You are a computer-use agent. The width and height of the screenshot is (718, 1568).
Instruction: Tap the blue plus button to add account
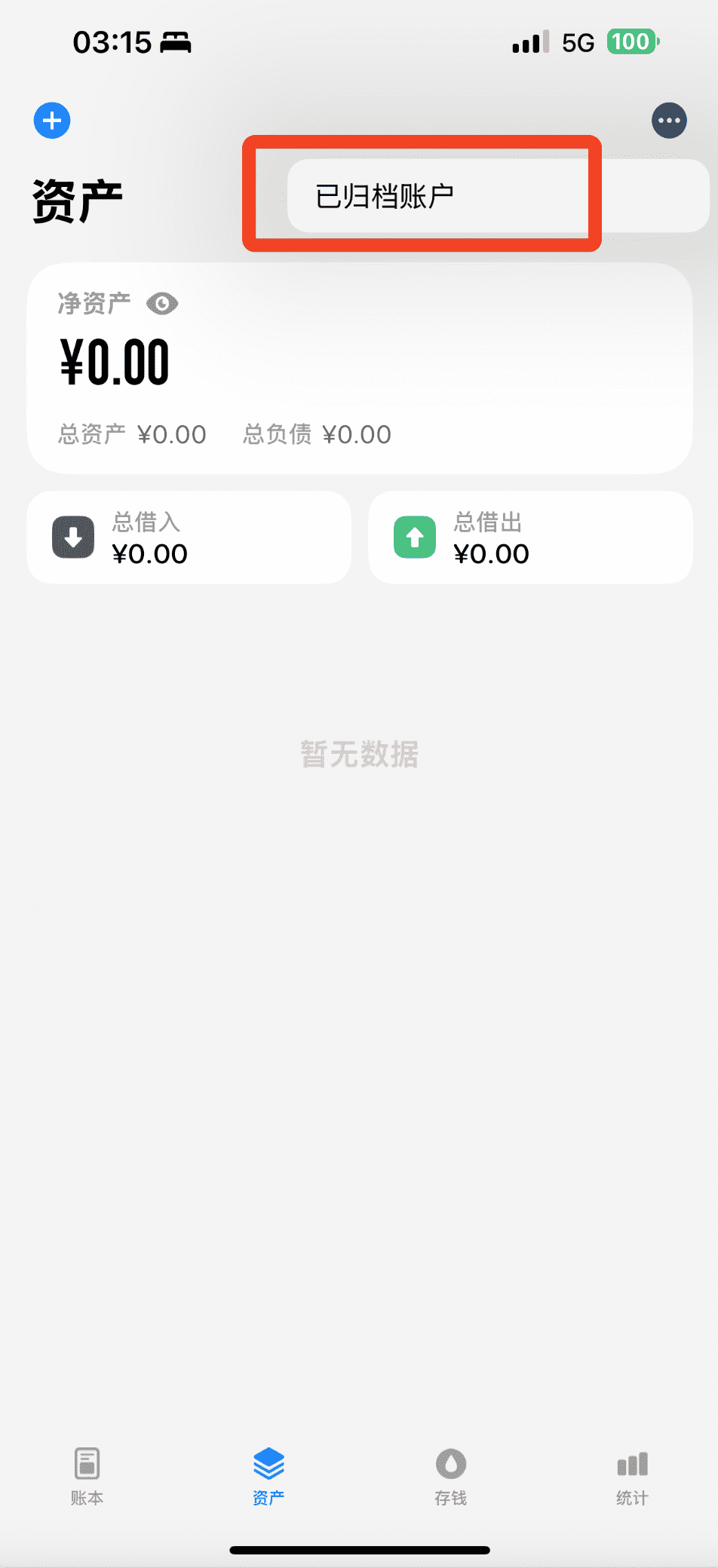52,121
